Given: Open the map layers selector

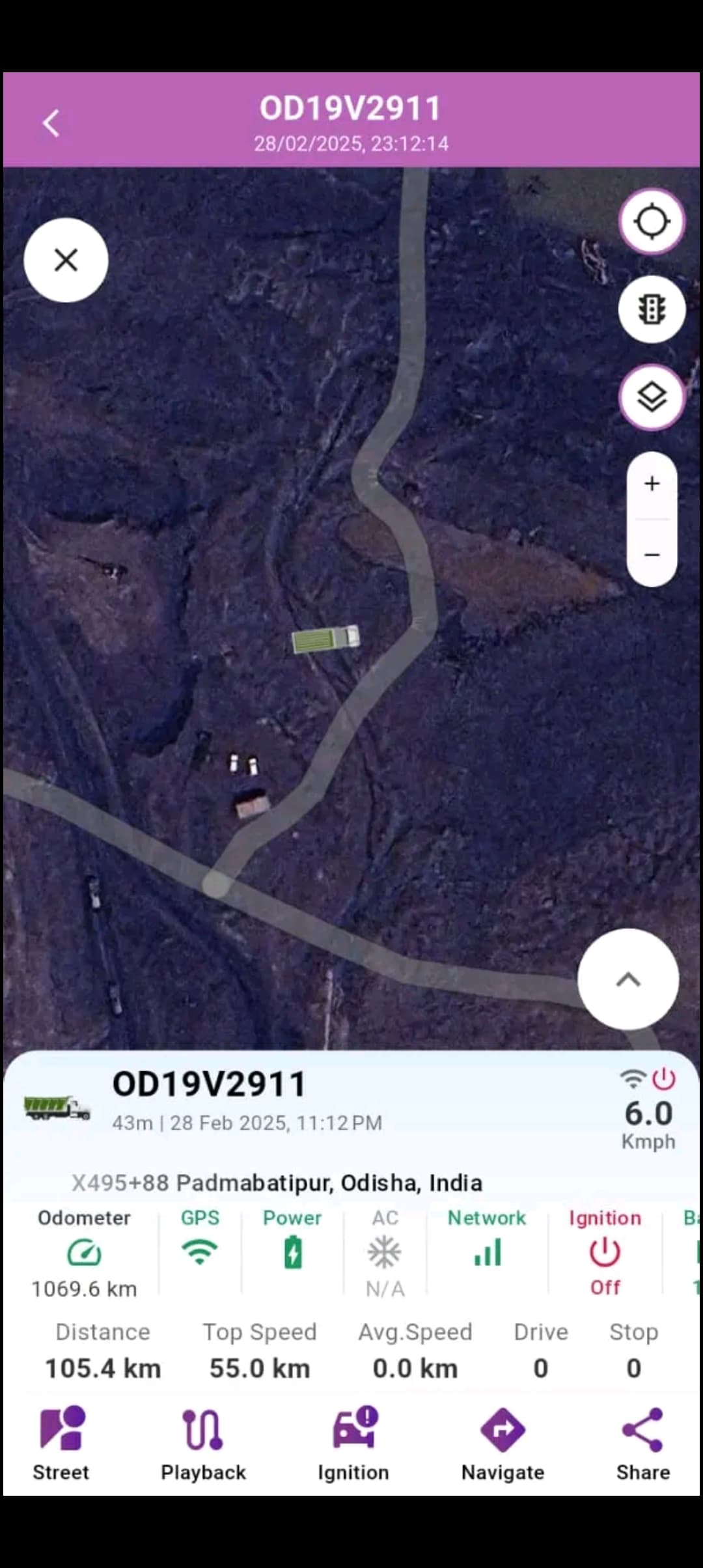Looking at the screenshot, I should (x=652, y=397).
